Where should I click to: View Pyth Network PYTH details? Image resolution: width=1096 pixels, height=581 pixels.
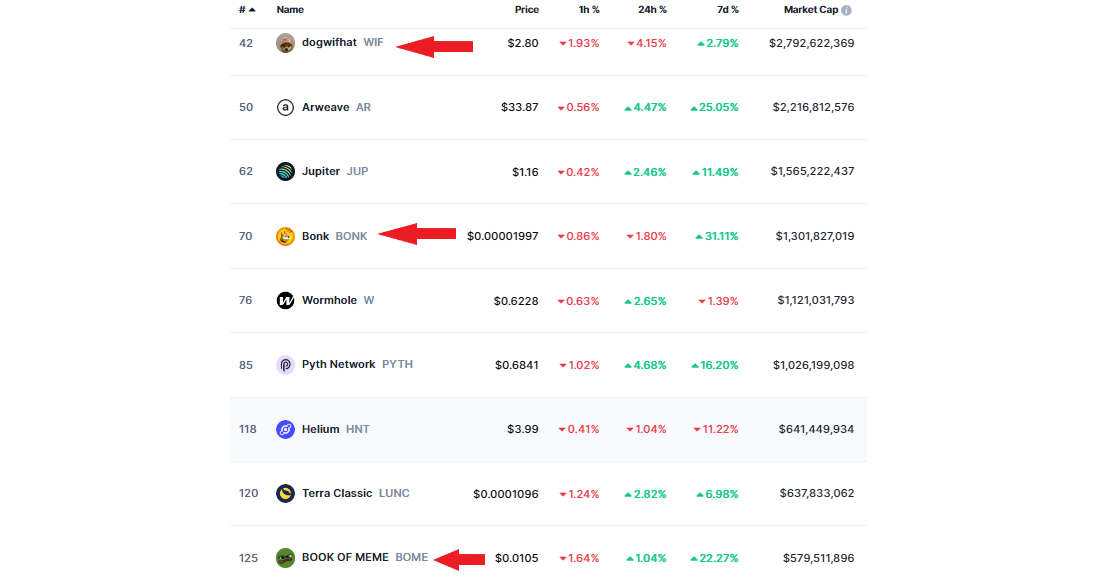pos(338,364)
